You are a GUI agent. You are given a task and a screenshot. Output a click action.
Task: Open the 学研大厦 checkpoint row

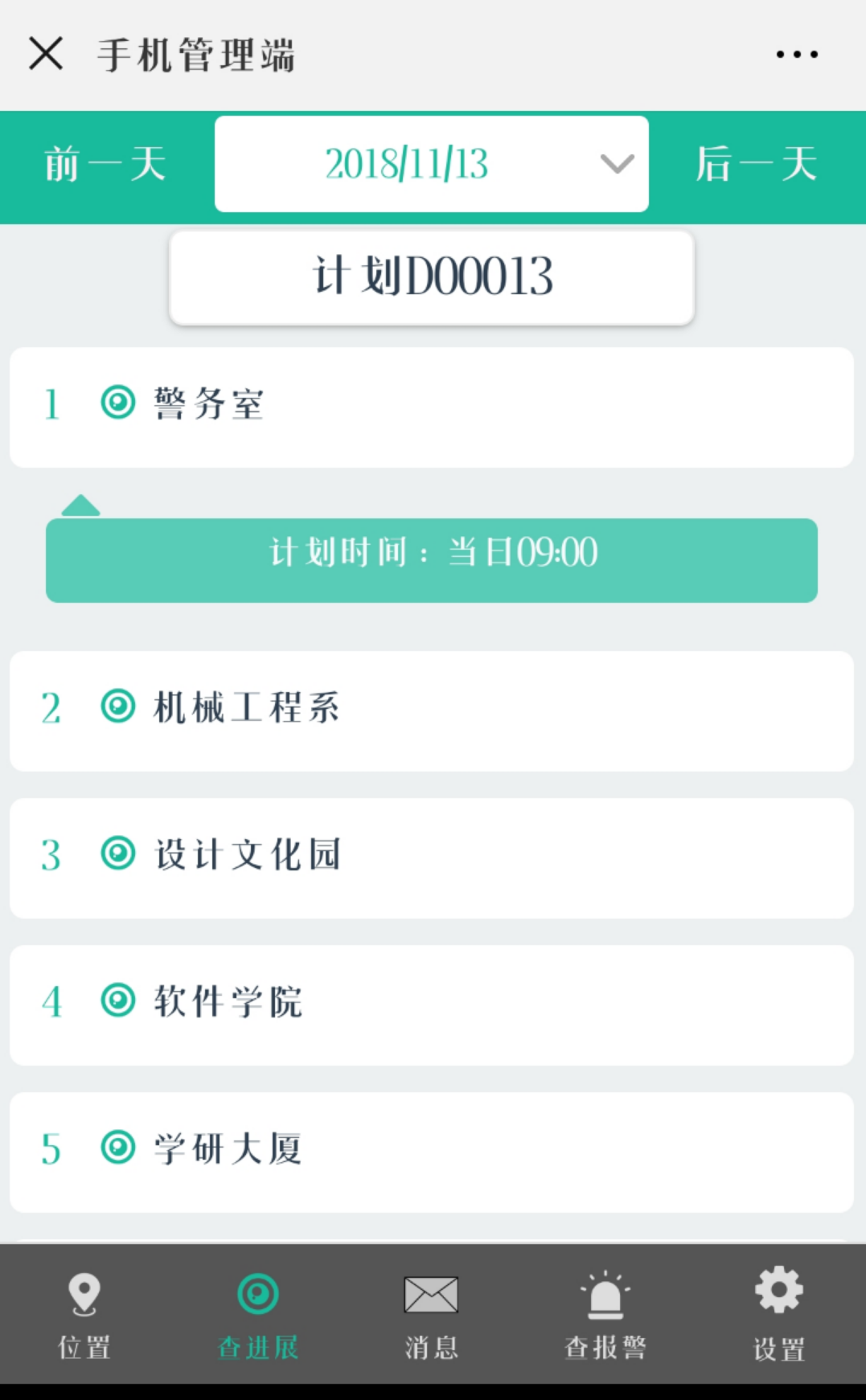tap(432, 1152)
